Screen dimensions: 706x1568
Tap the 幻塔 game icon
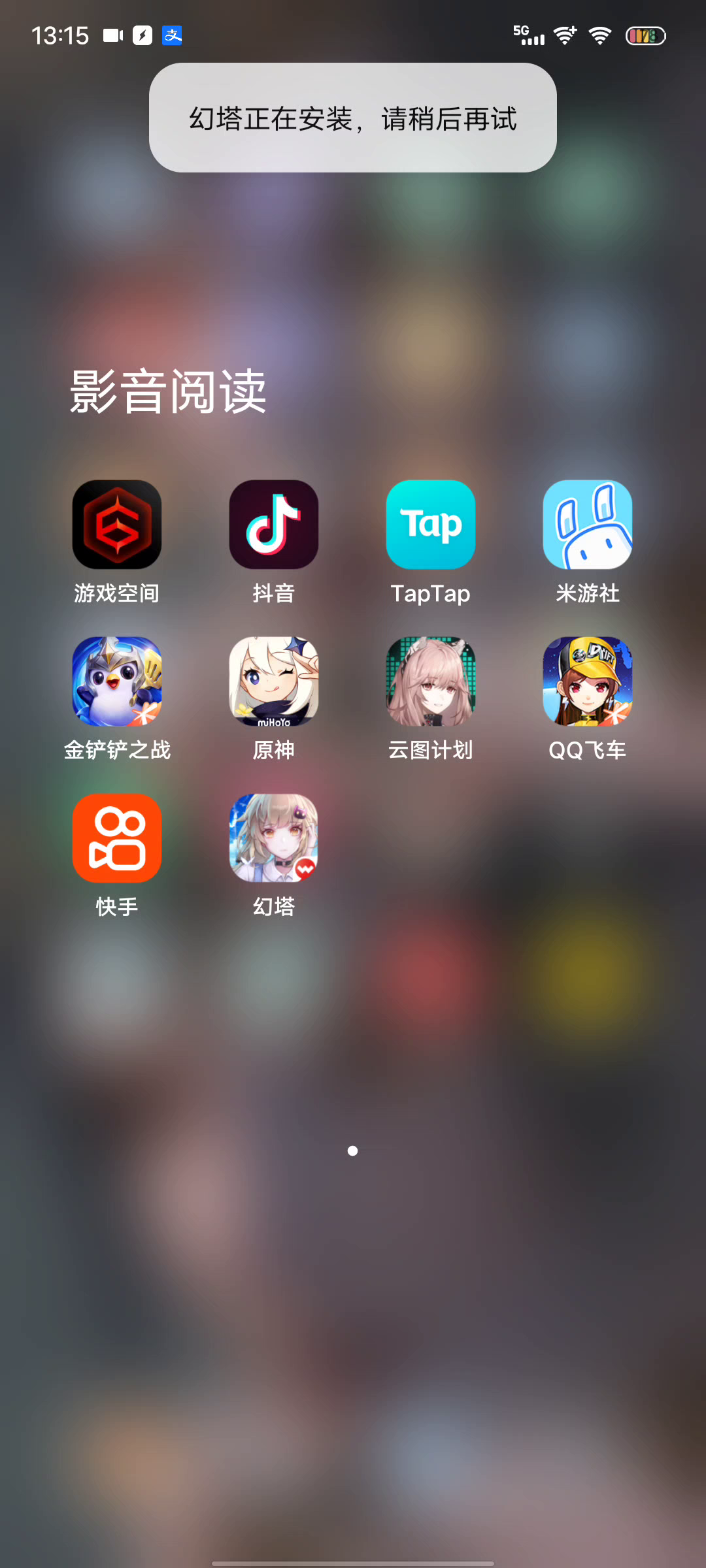coord(274,838)
